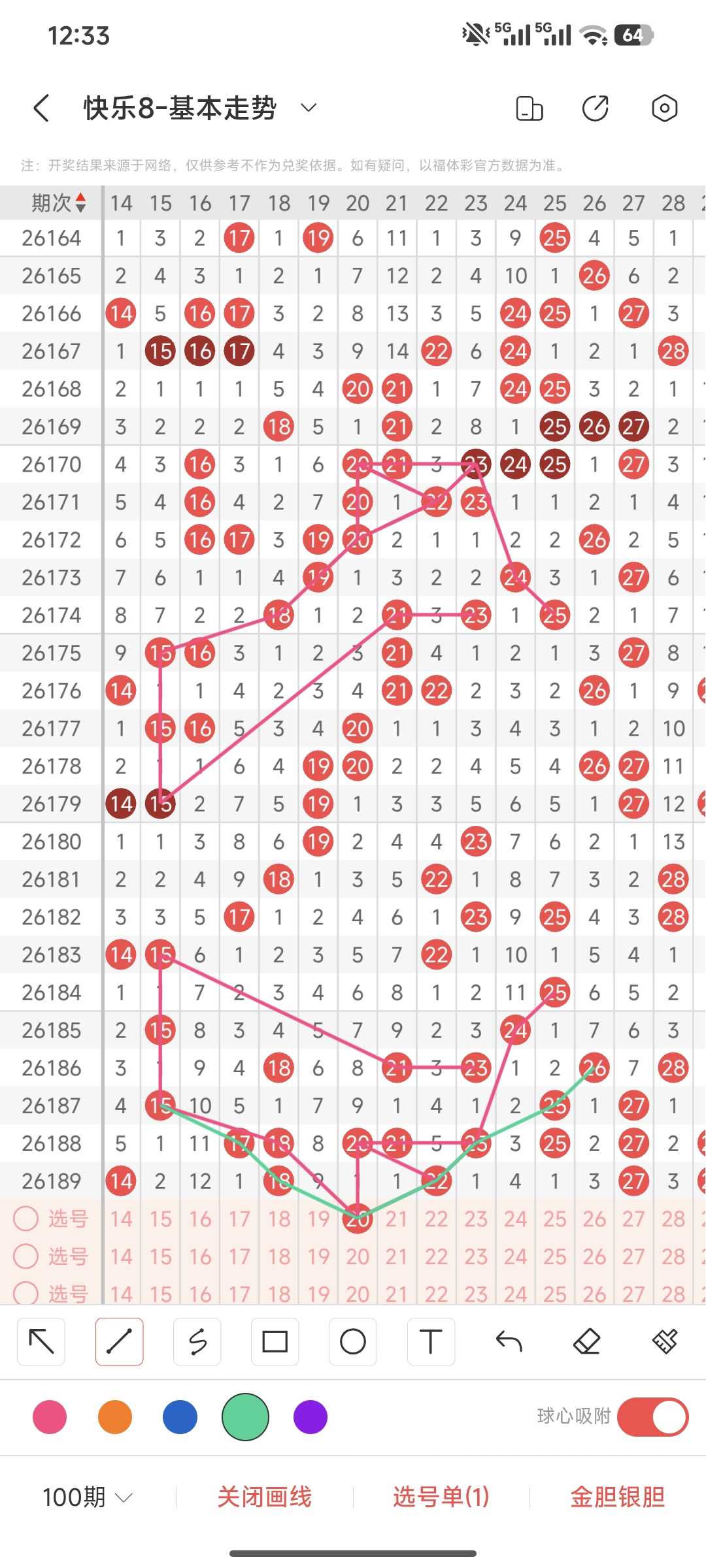Undo the last drawn line
The width and height of the screenshot is (706, 1568).
tap(509, 1342)
